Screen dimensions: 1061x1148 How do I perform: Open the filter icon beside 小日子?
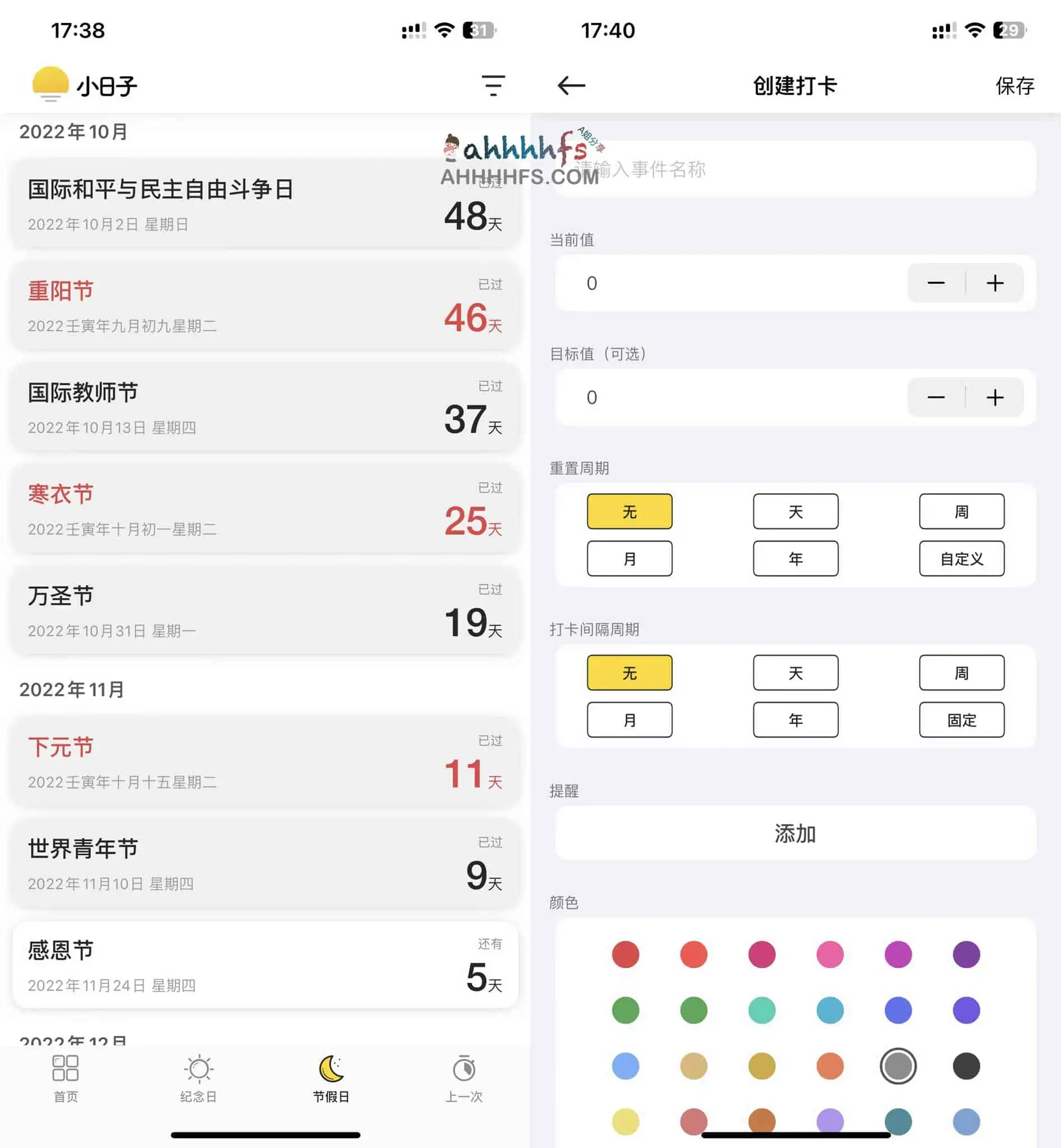[493, 86]
